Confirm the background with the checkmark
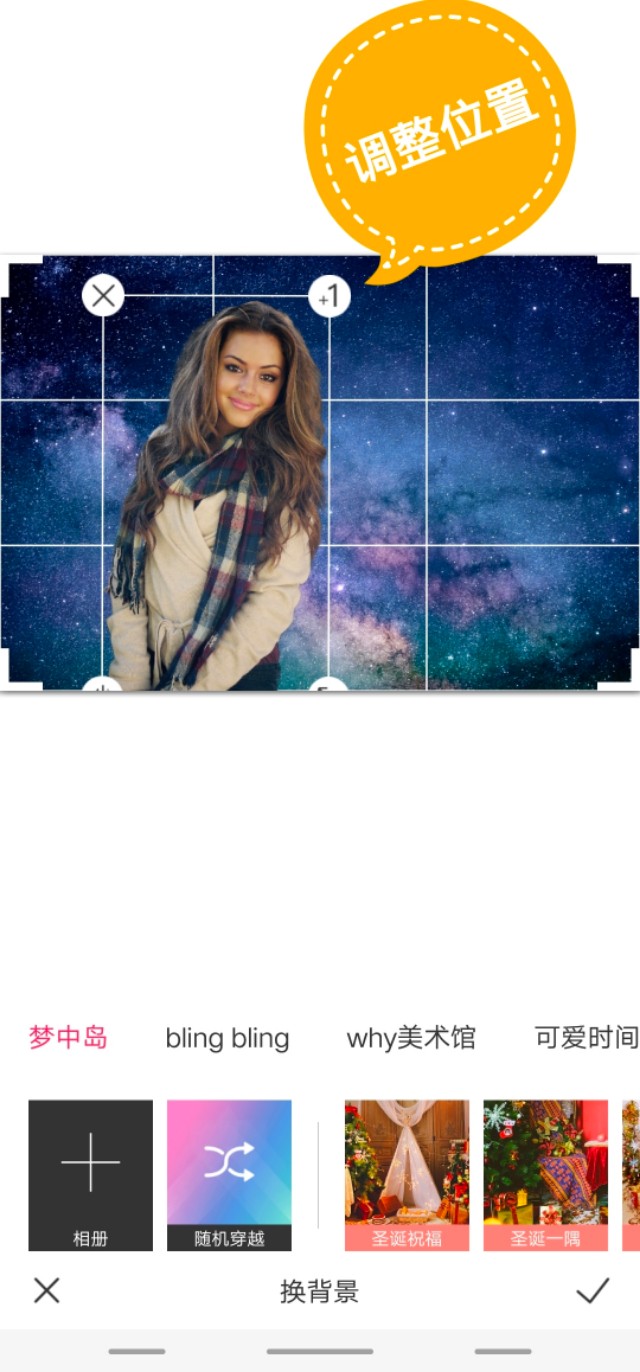This screenshot has height=1372, width=640. tap(592, 1290)
